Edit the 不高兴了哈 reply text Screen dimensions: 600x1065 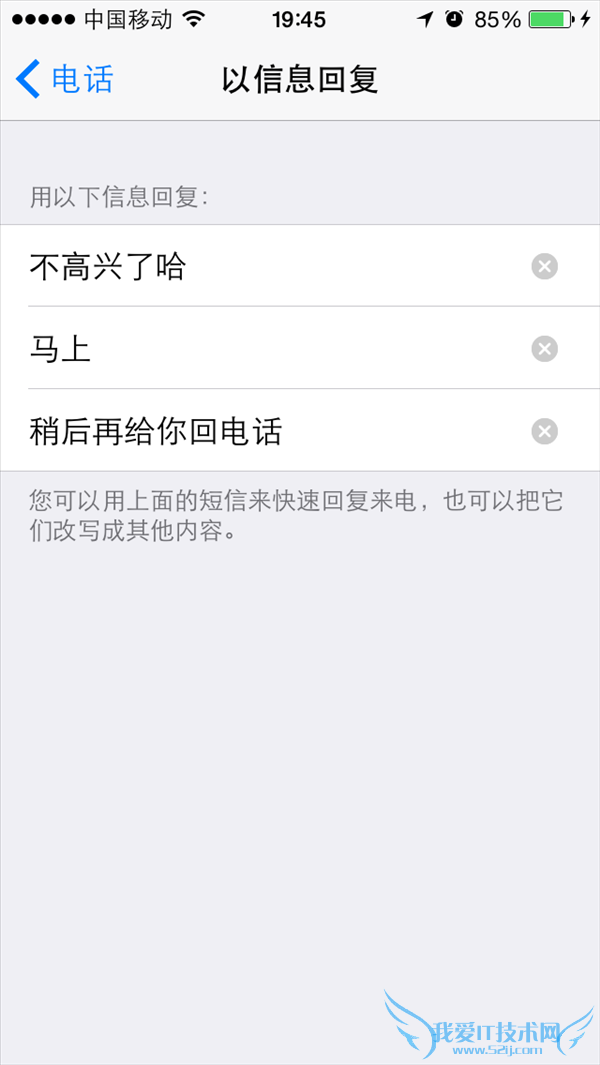[x=108, y=267]
